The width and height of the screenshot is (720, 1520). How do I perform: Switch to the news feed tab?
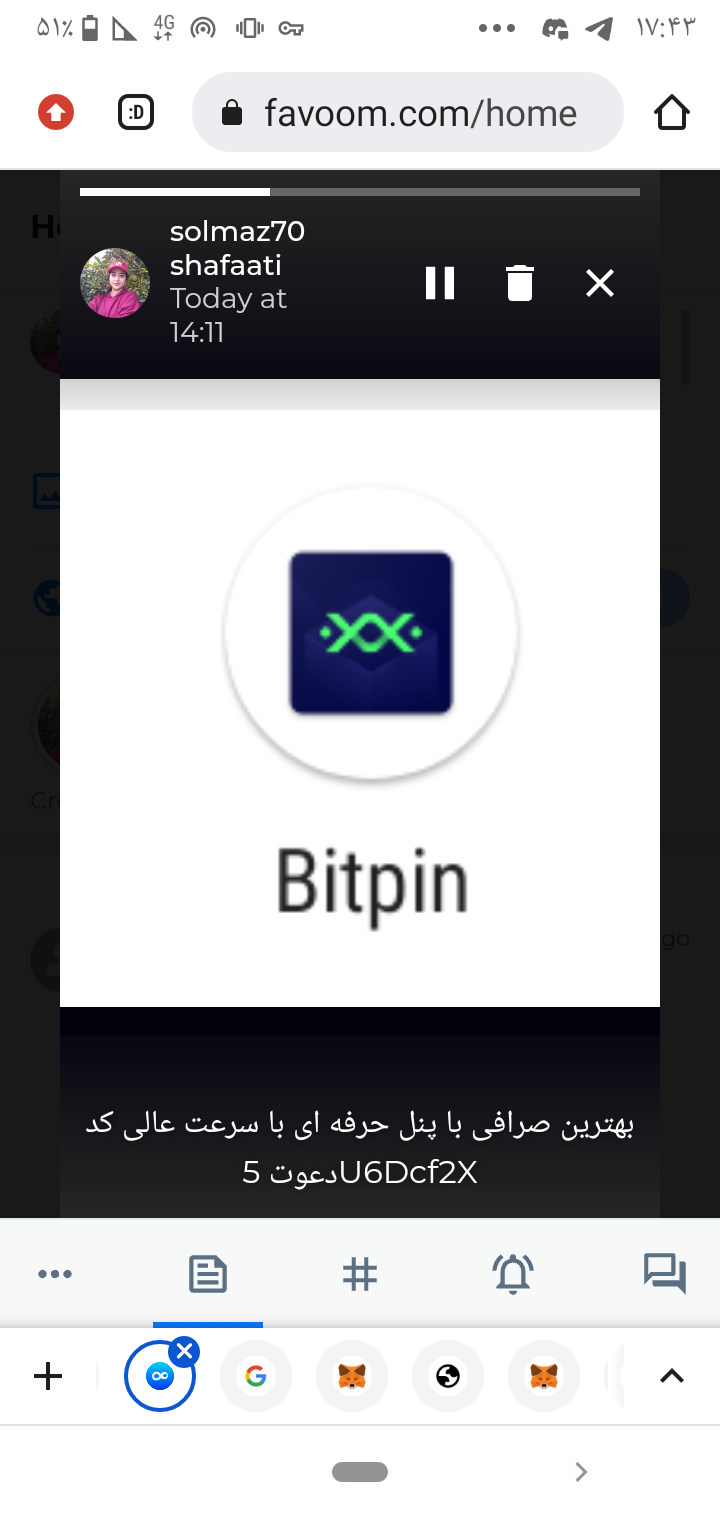(x=208, y=1274)
